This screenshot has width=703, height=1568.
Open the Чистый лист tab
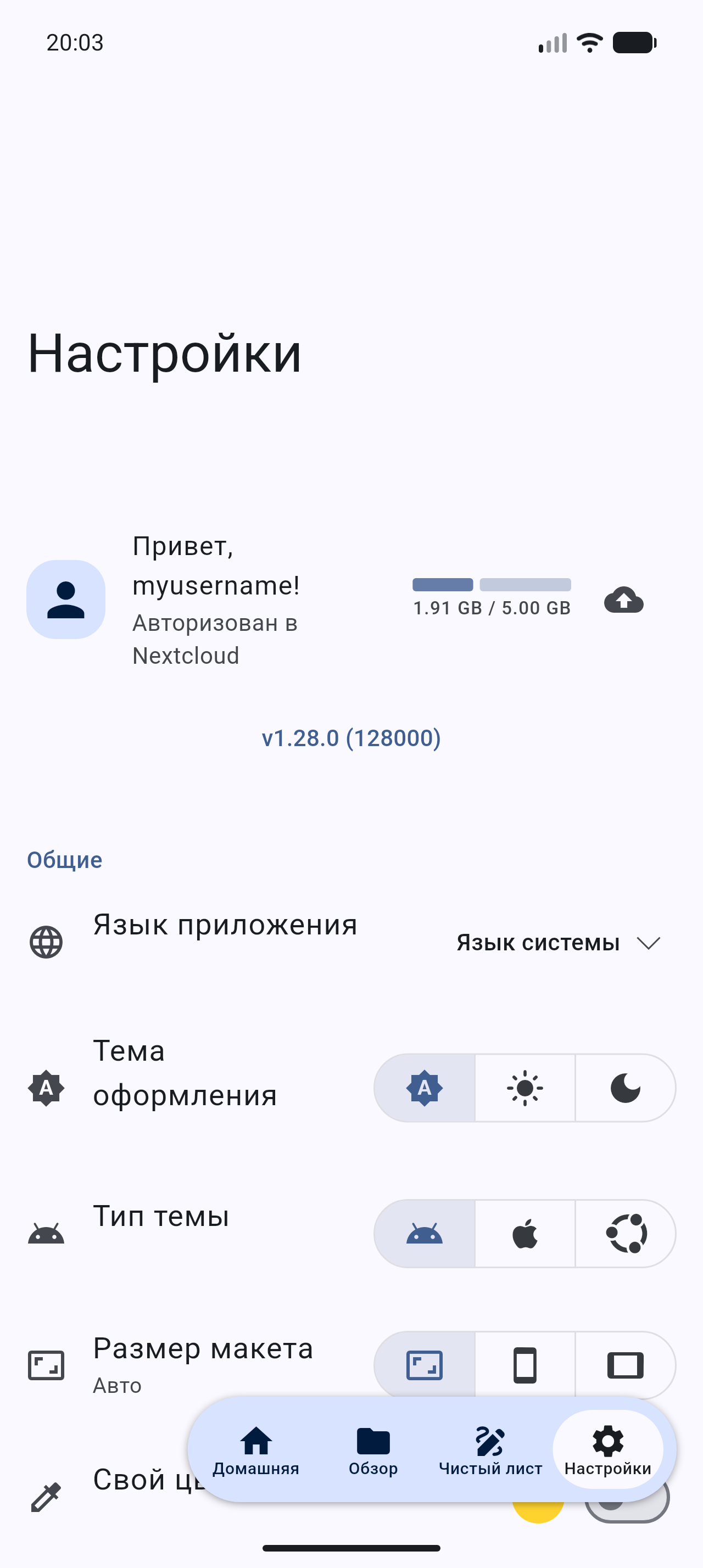point(490,1451)
